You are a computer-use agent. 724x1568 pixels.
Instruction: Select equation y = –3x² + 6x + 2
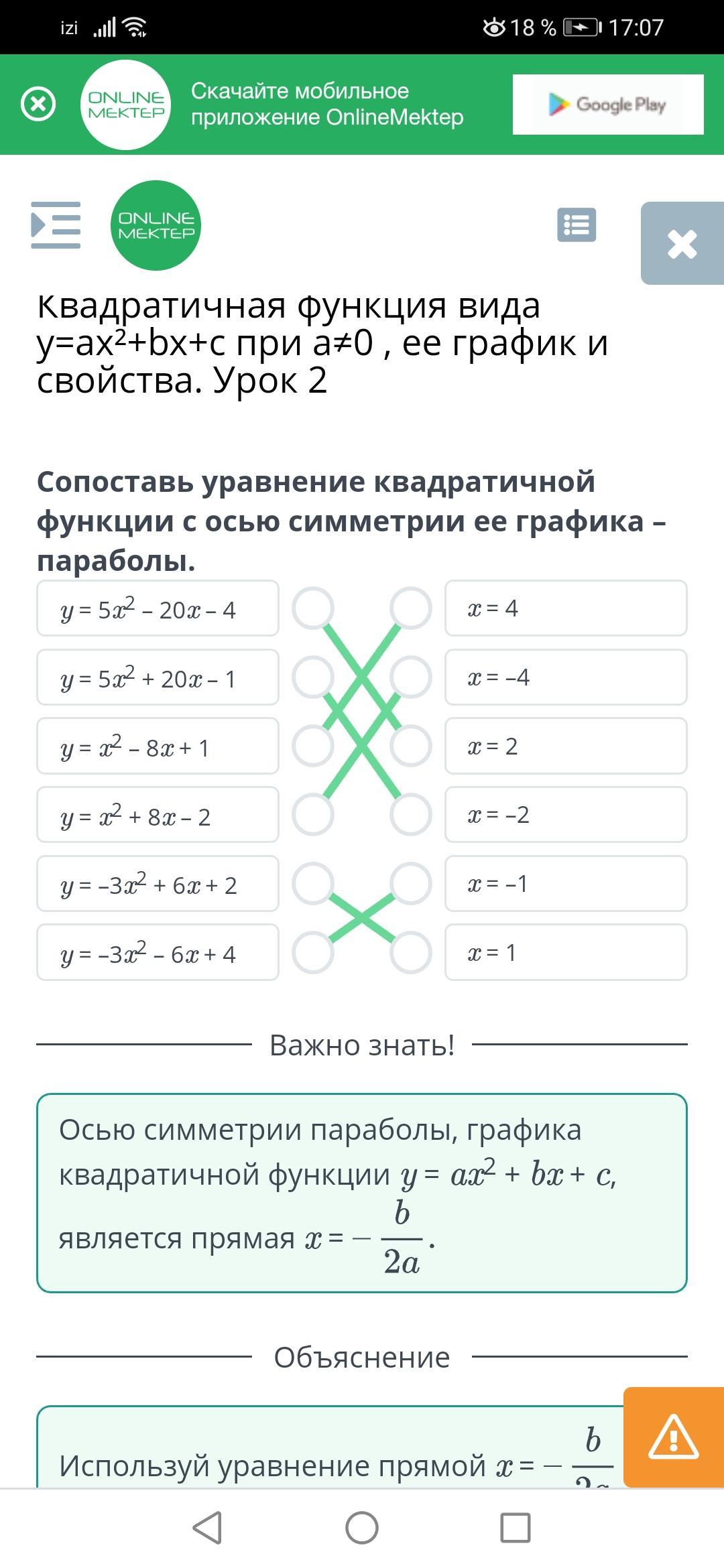click(x=158, y=884)
